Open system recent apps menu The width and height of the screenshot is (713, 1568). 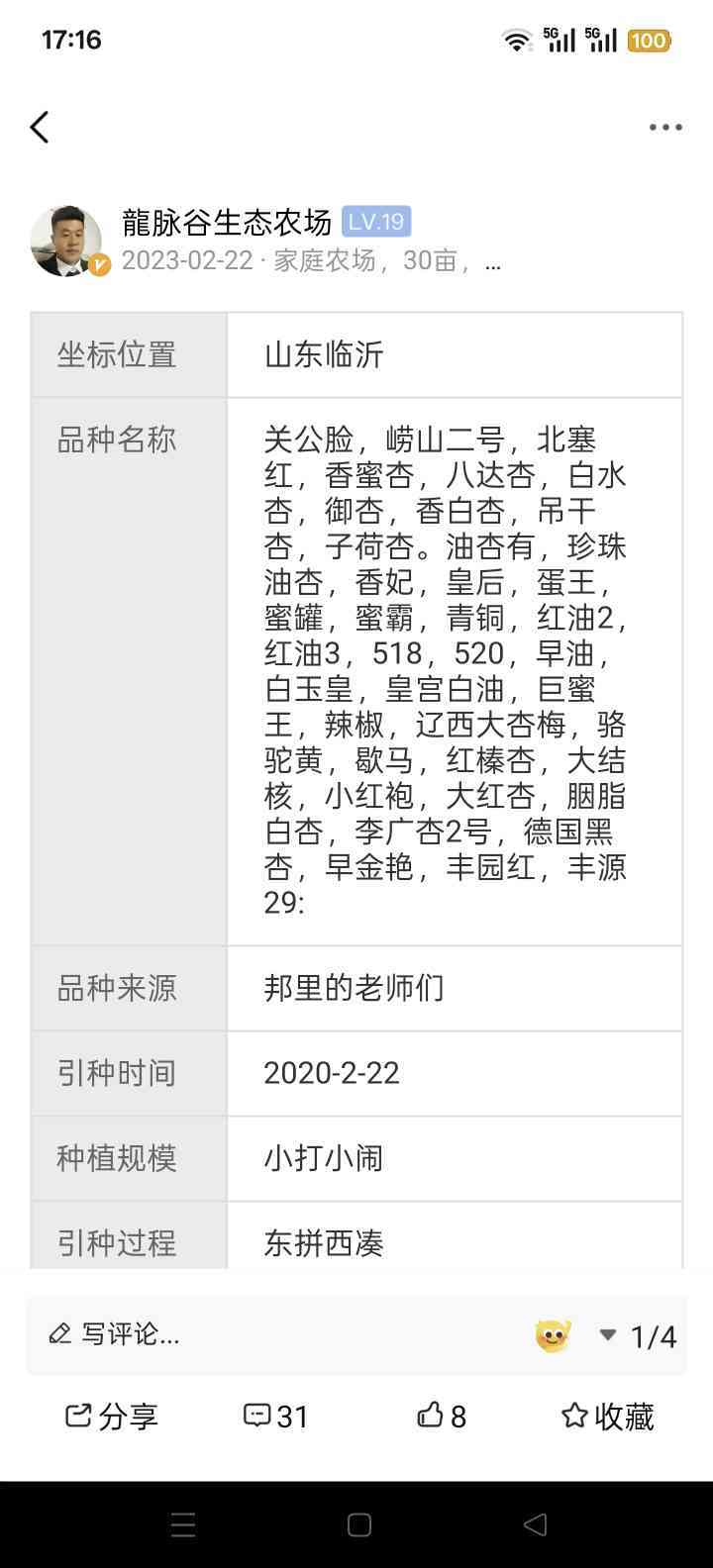pos(183,1524)
